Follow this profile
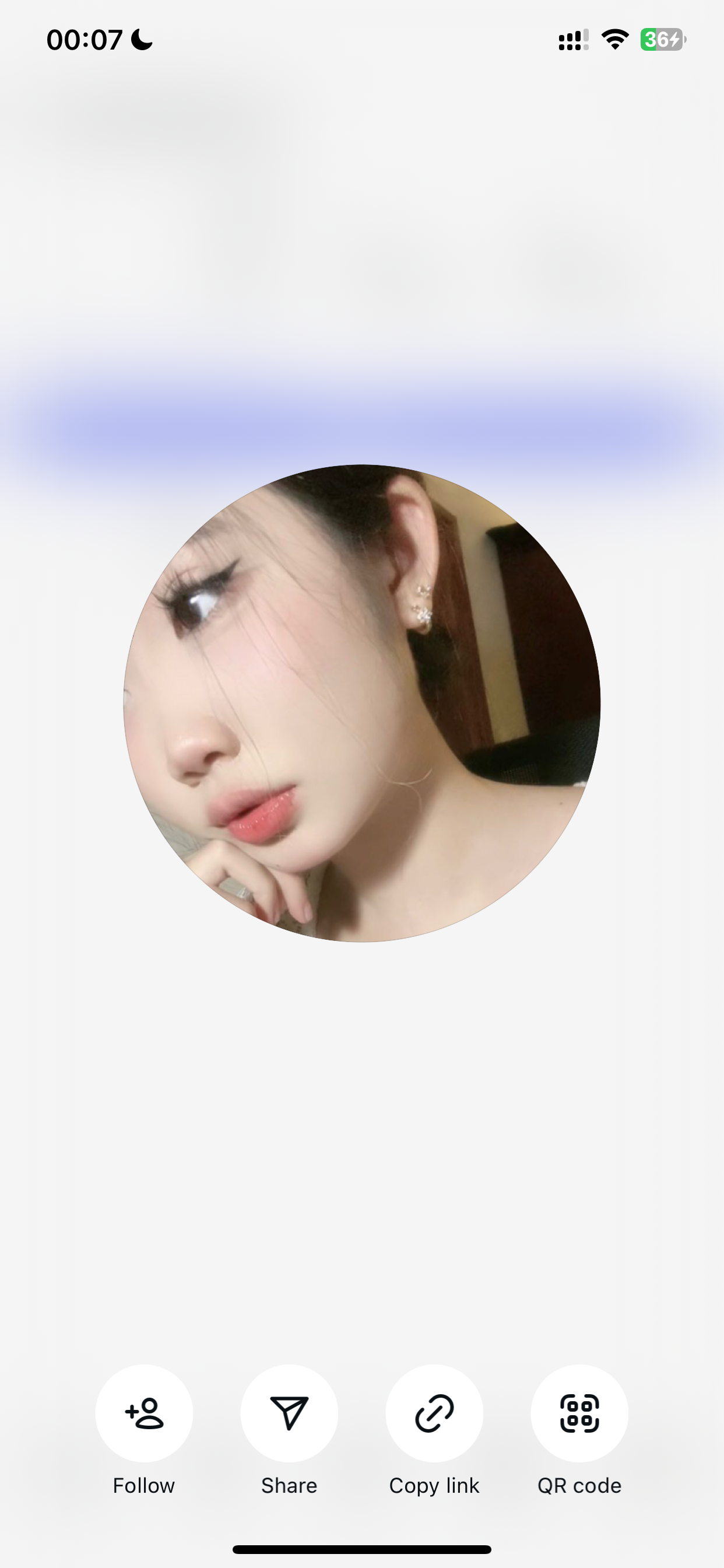724x1568 pixels. click(x=143, y=1413)
